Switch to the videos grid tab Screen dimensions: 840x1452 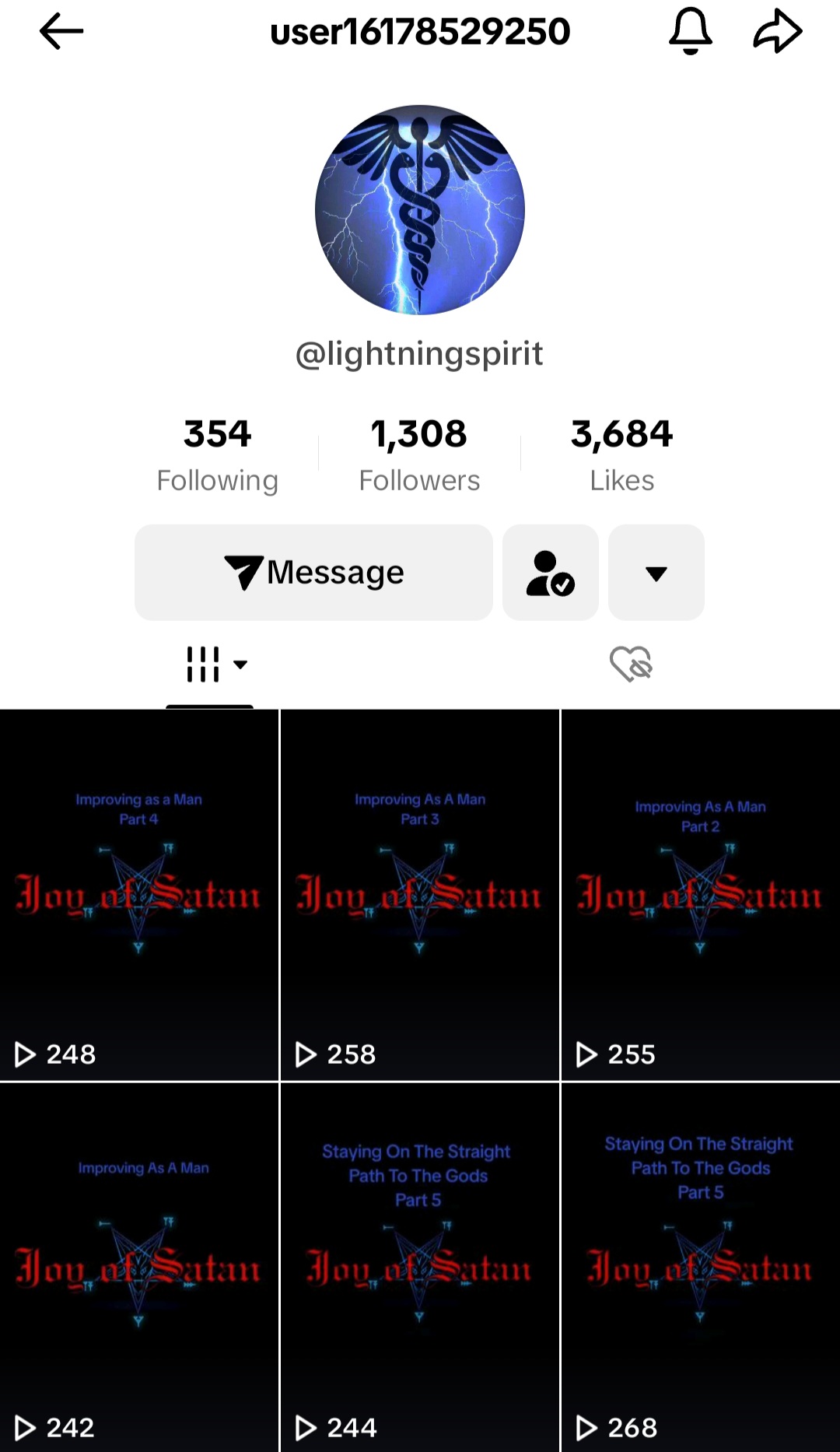click(211, 665)
